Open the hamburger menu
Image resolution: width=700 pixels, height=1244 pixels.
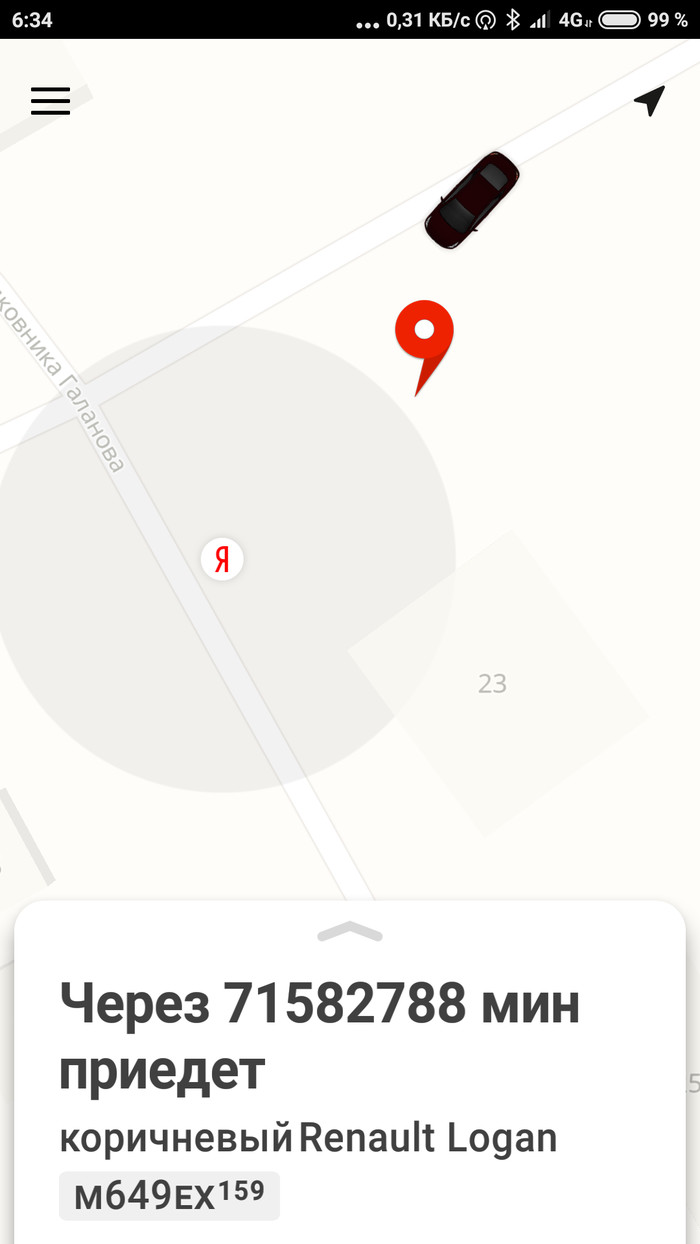click(x=50, y=101)
